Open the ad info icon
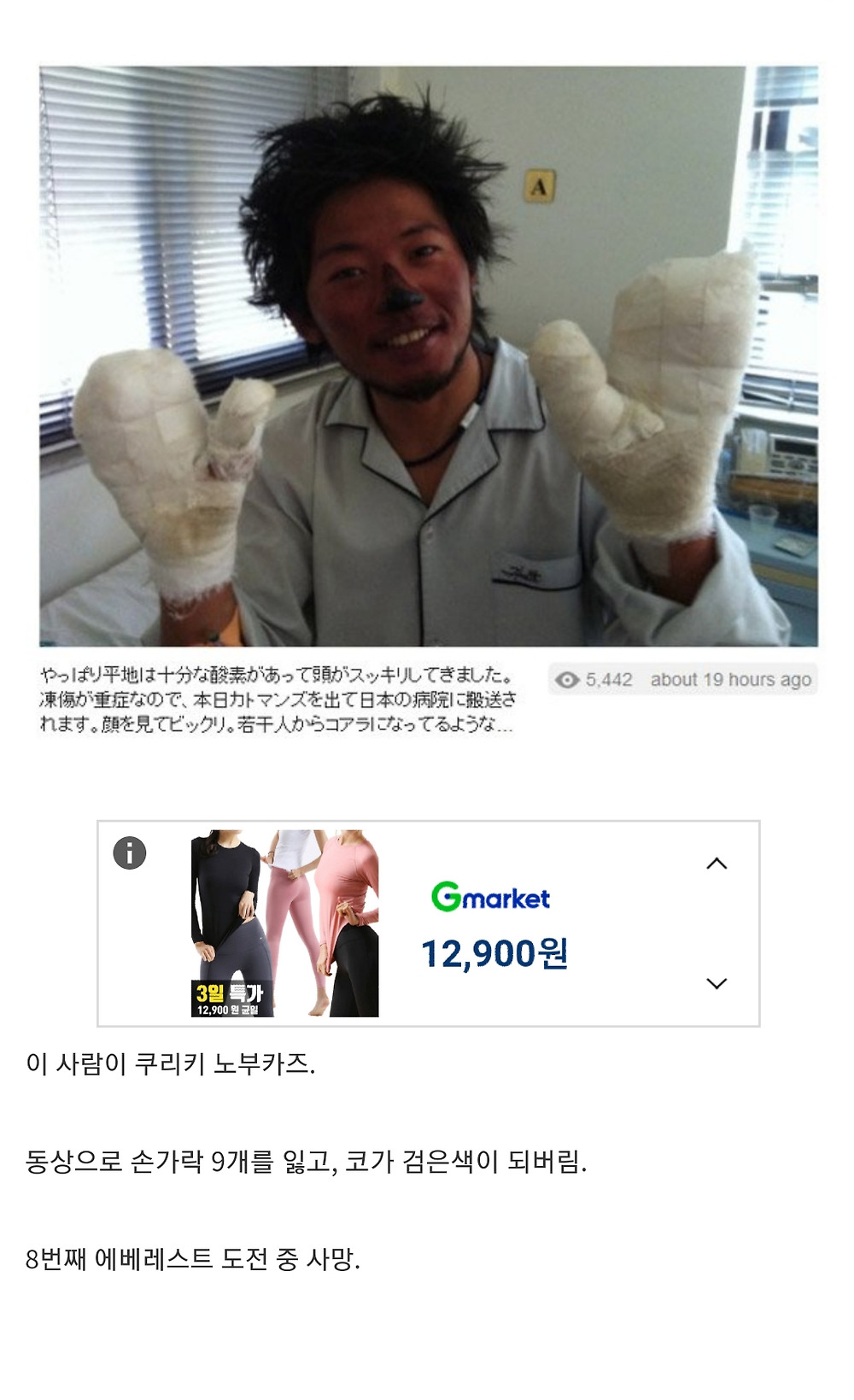The height and width of the screenshot is (1400, 854). pos(130,852)
